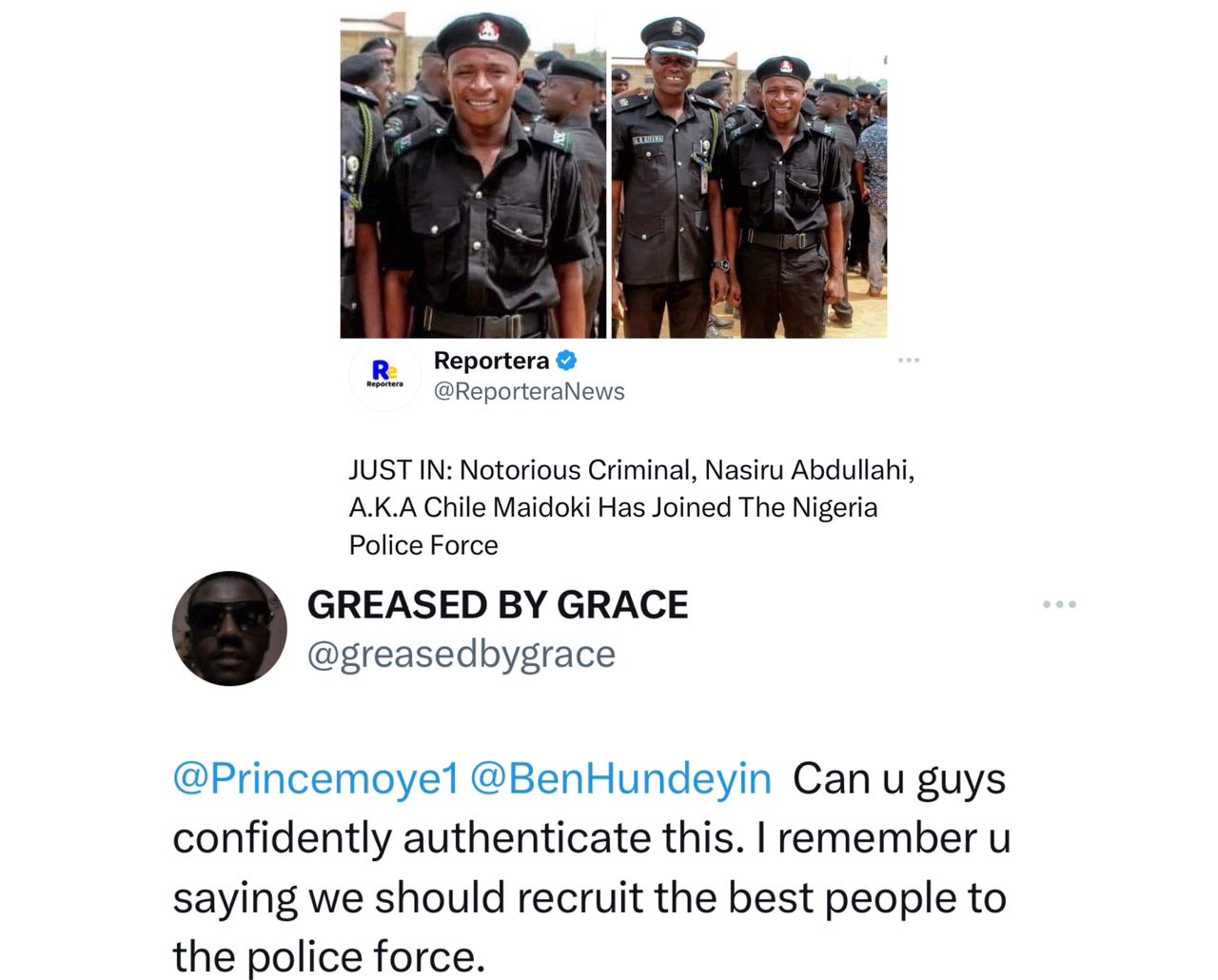Image resolution: width=1218 pixels, height=980 pixels.
Task: Open overflow menu on GREASED BY GRACE's tweet
Action: click(1059, 604)
